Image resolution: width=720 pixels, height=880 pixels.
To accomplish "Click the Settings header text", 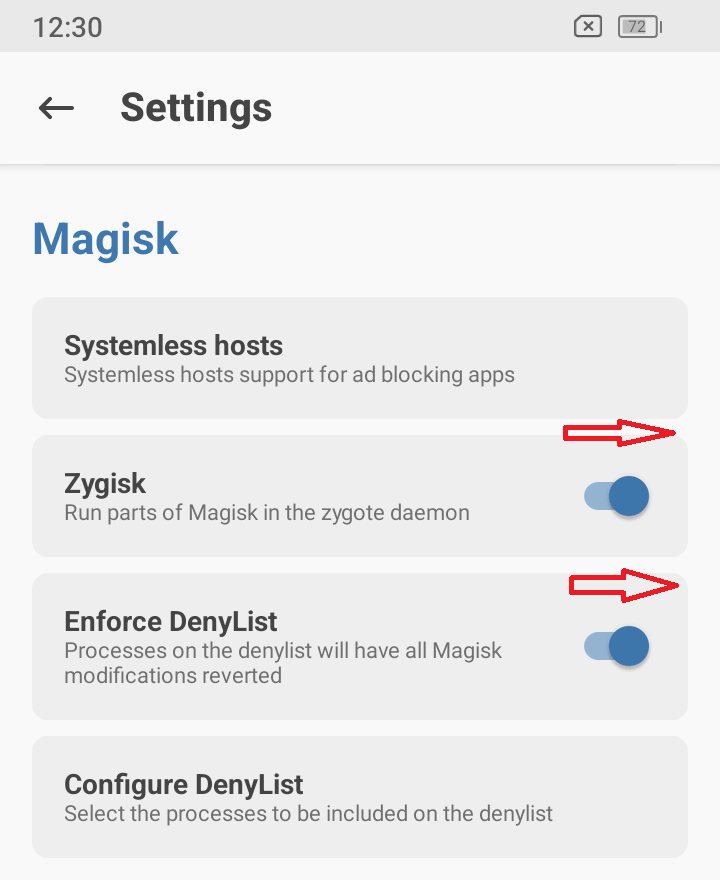I will coord(196,107).
